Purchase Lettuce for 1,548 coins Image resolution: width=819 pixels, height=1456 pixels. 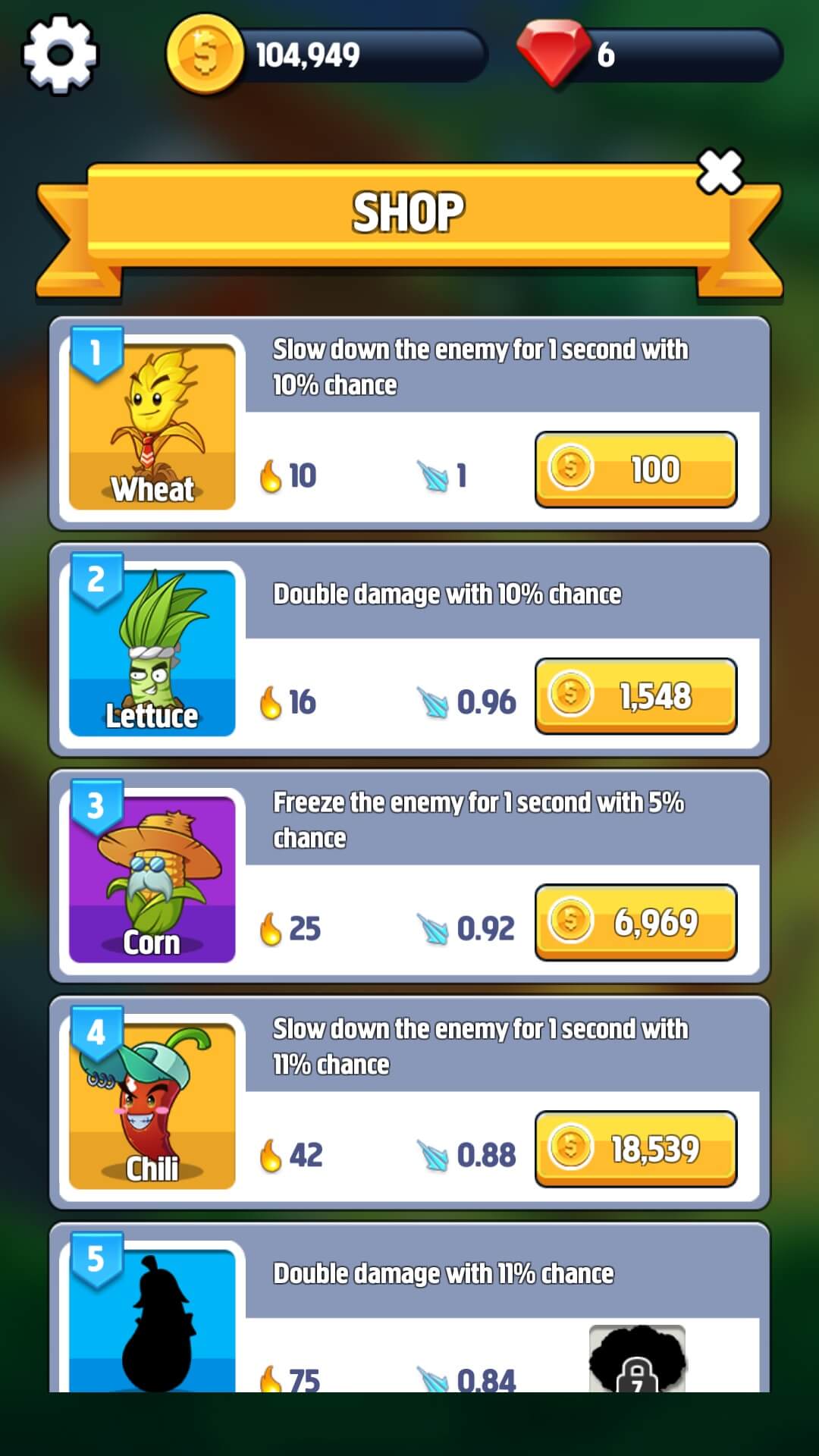tap(635, 695)
